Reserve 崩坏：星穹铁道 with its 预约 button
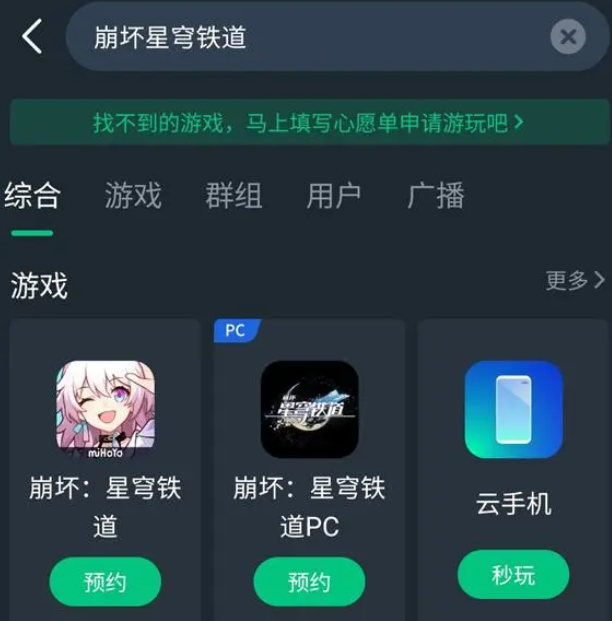 pyautogui.click(x=105, y=581)
